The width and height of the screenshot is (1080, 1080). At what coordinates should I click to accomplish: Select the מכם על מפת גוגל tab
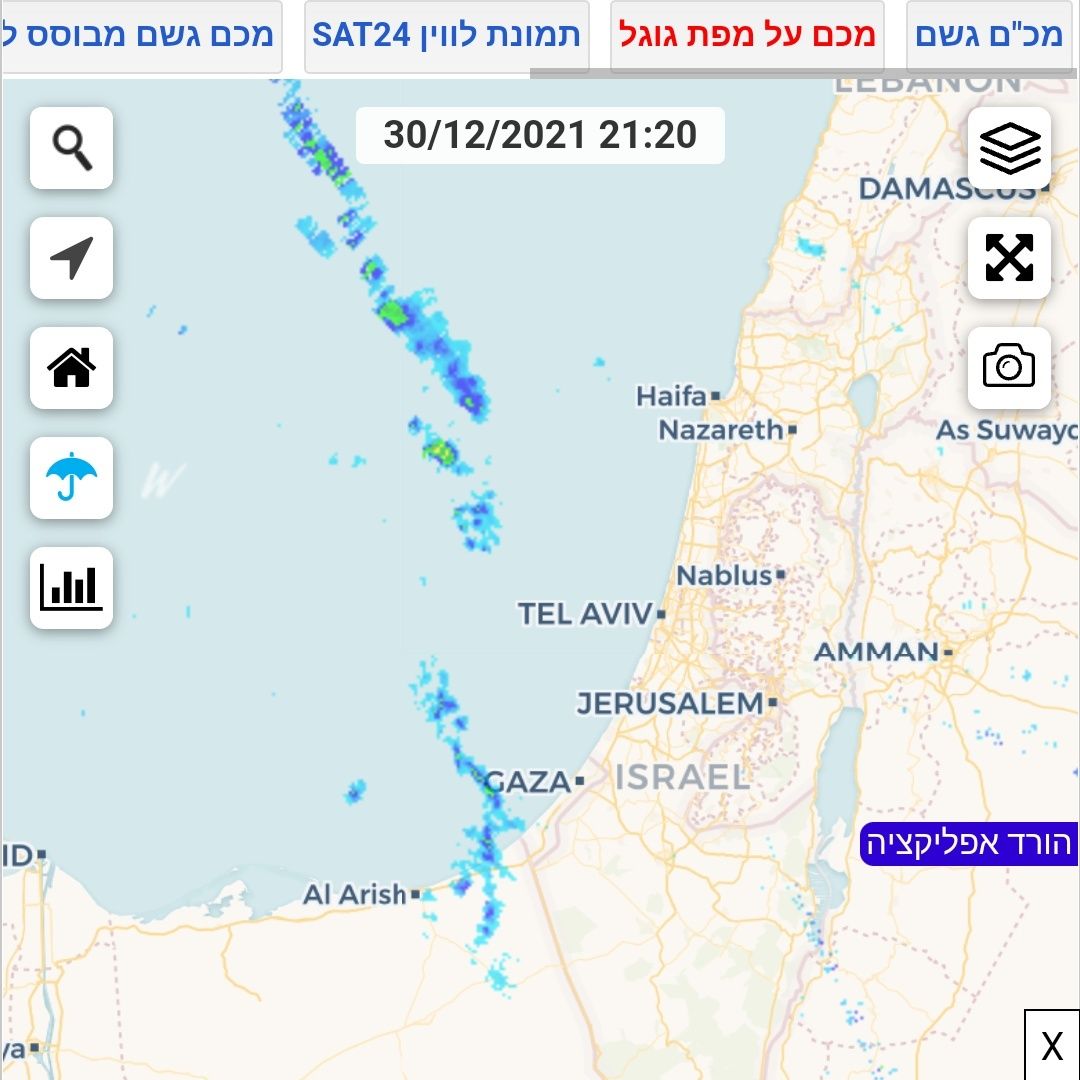click(747, 36)
